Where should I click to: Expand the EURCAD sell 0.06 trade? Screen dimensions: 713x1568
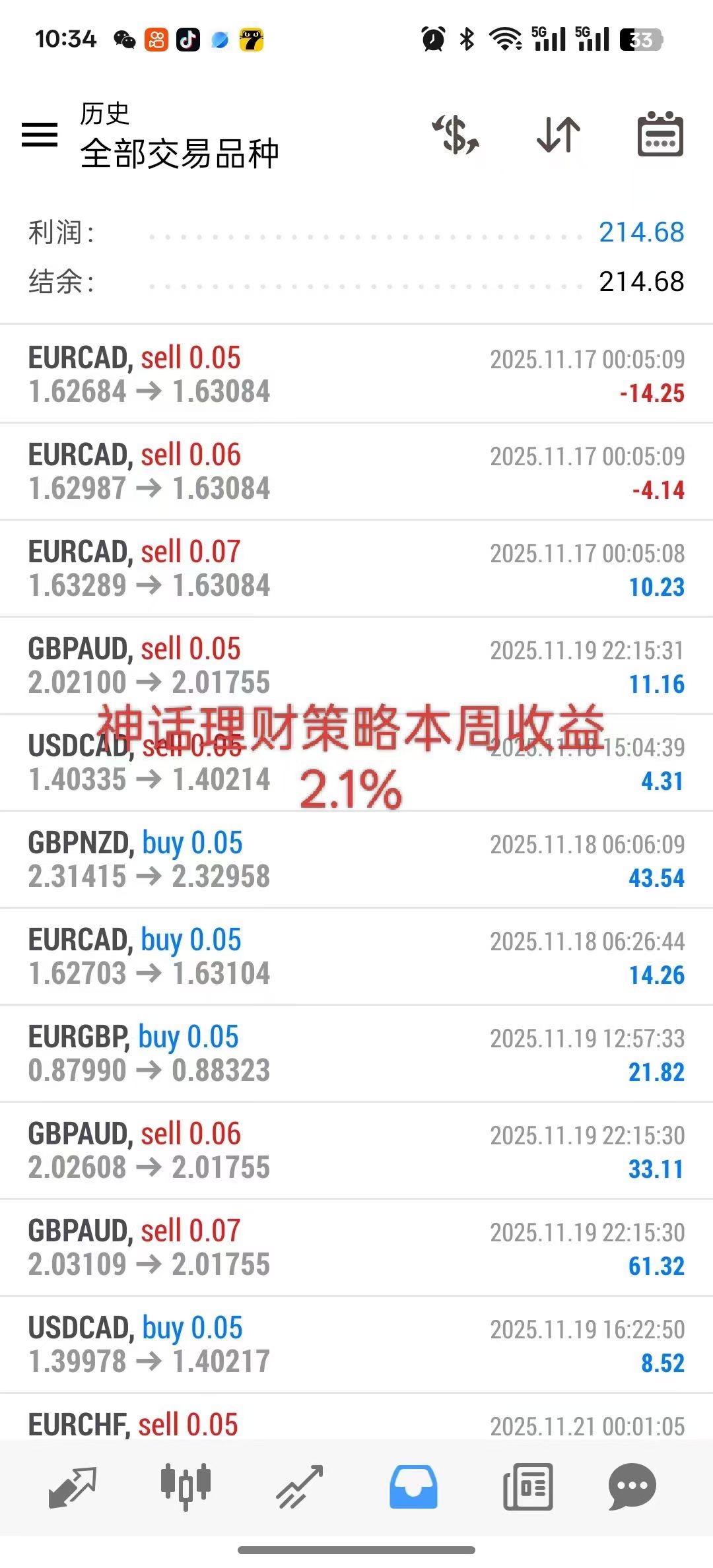pyautogui.click(x=356, y=471)
